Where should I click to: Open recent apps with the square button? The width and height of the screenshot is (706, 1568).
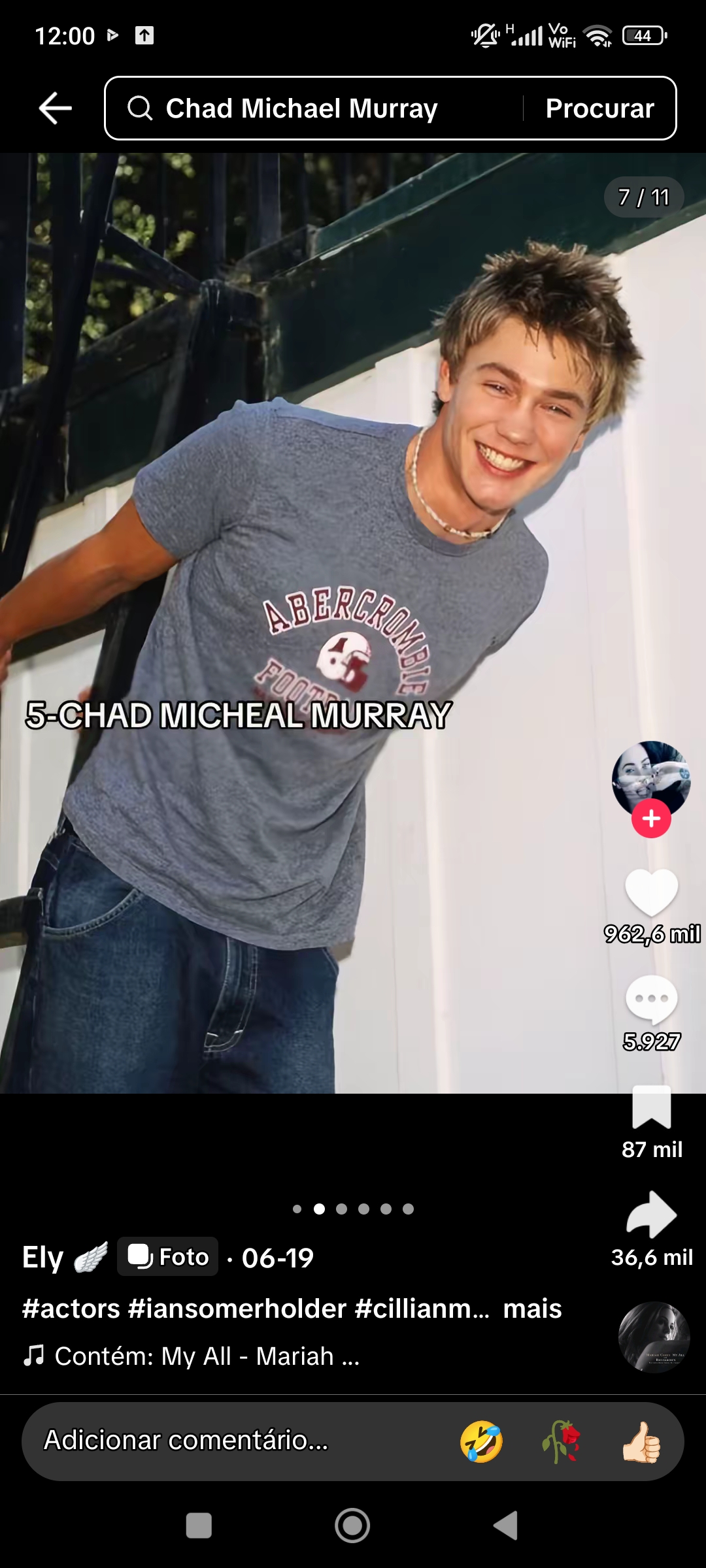click(x=199, y=1526)
